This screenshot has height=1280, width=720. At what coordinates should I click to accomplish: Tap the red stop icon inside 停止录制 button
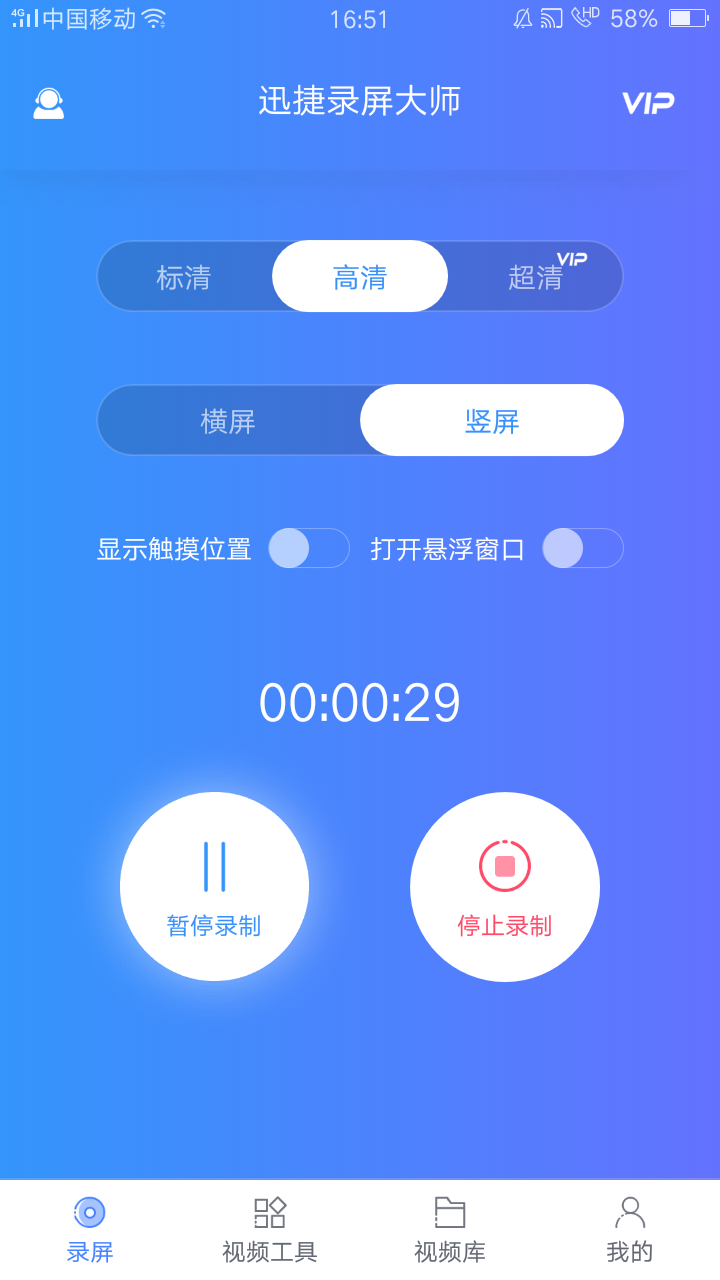tap(504, 866)
